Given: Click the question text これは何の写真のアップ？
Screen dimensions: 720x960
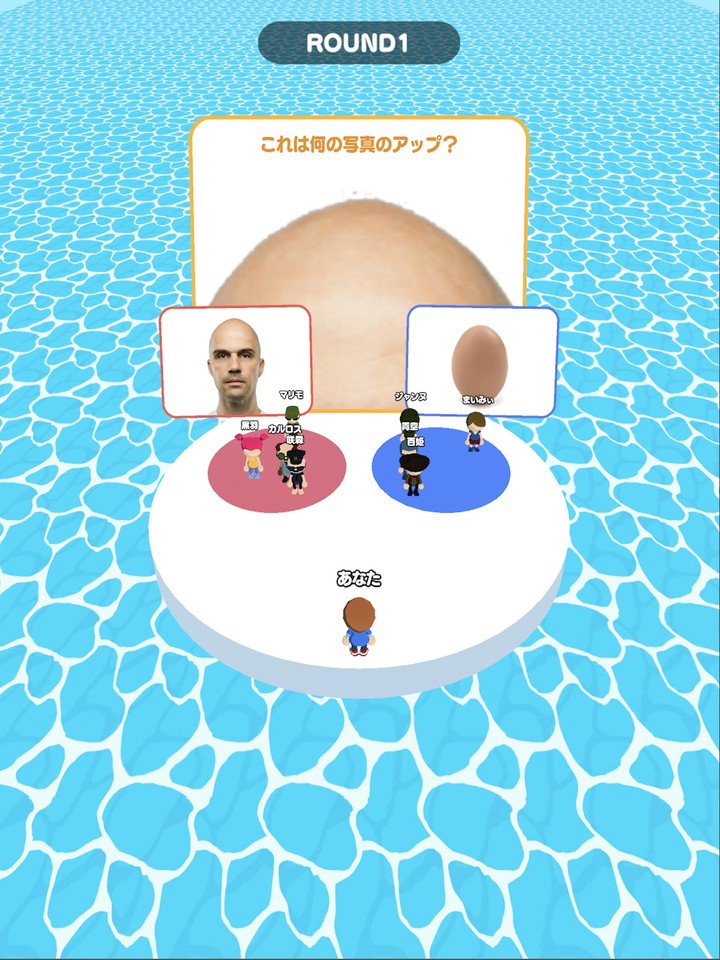Looking at the screenshot, I should (358, 143).
